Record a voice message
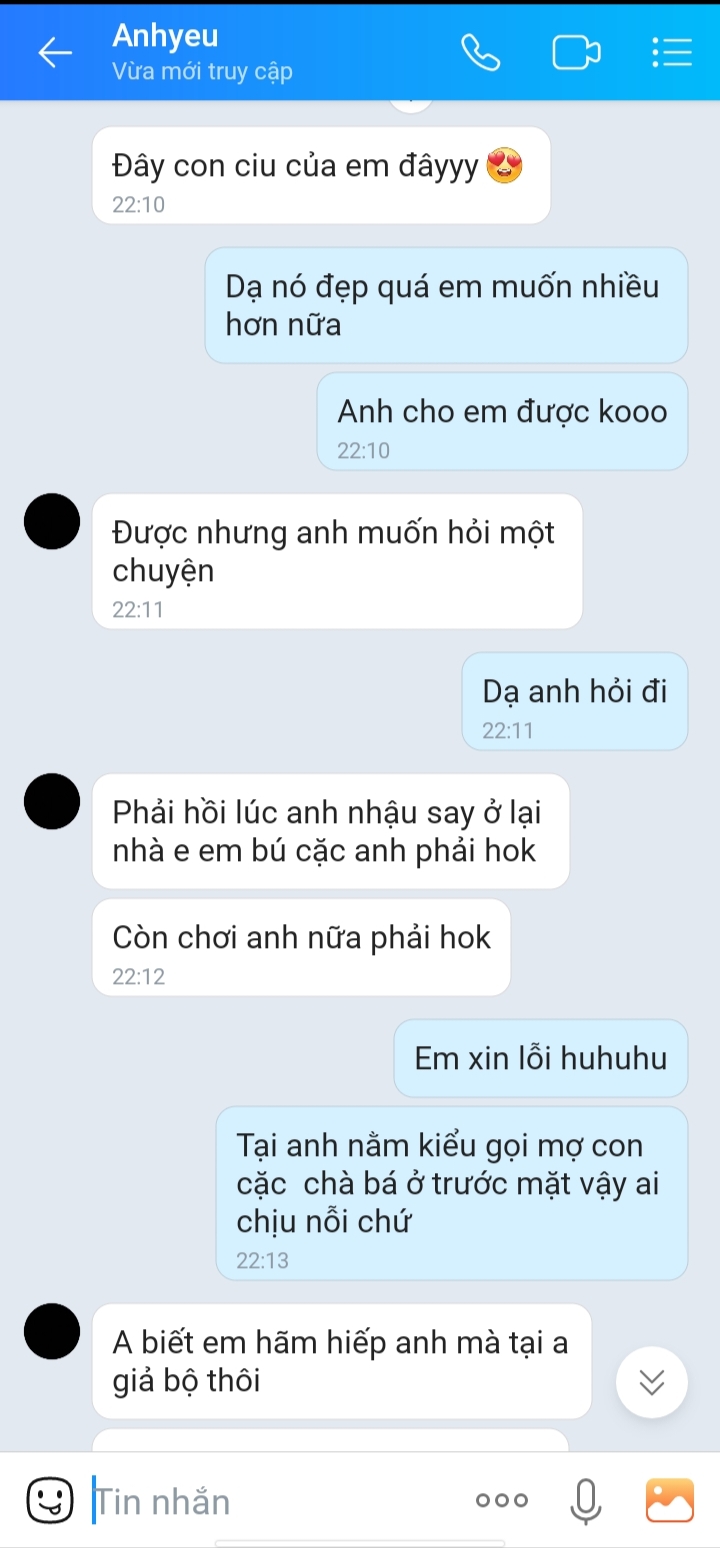Image resolution: width=720 pixels, height=1548 pixels. coord(586,1500)
